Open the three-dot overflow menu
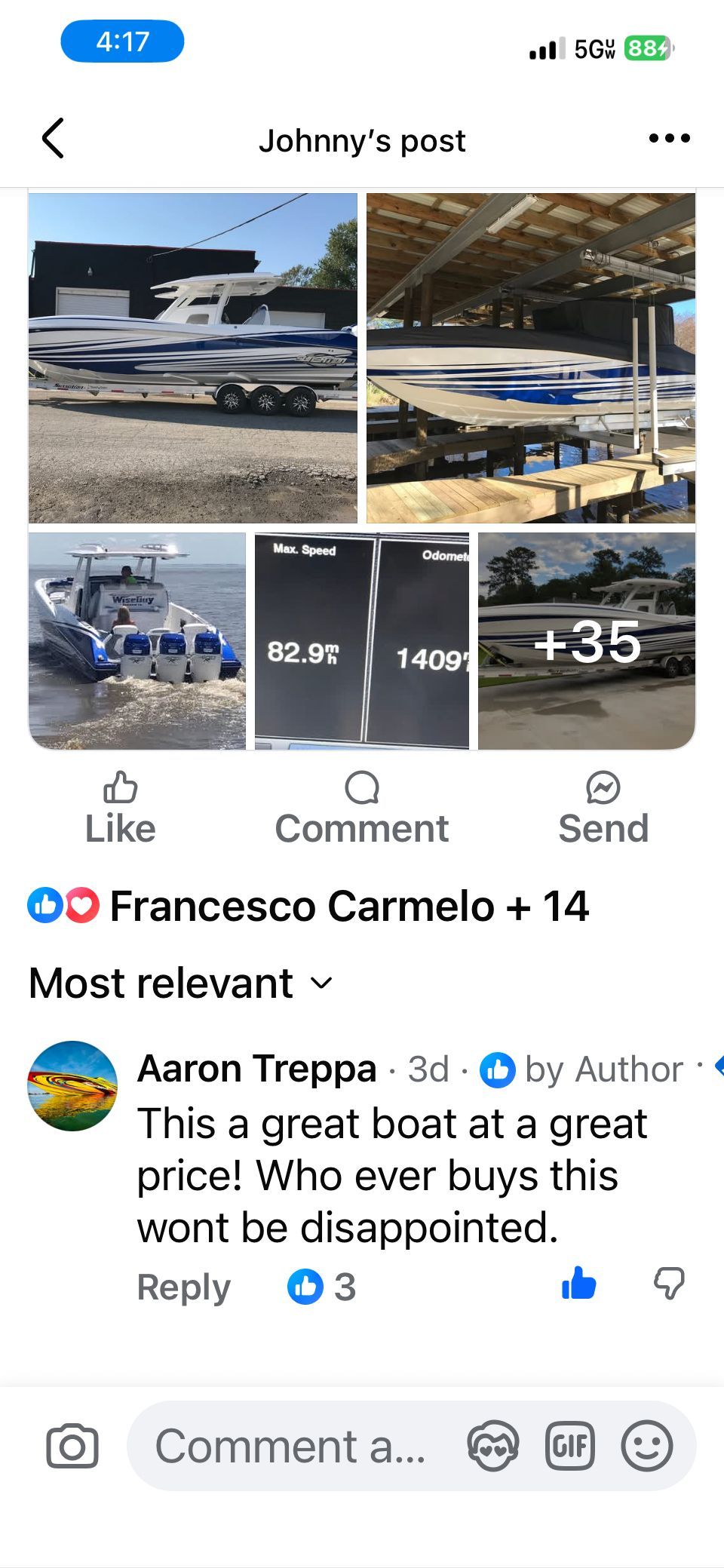 (669, 138)
